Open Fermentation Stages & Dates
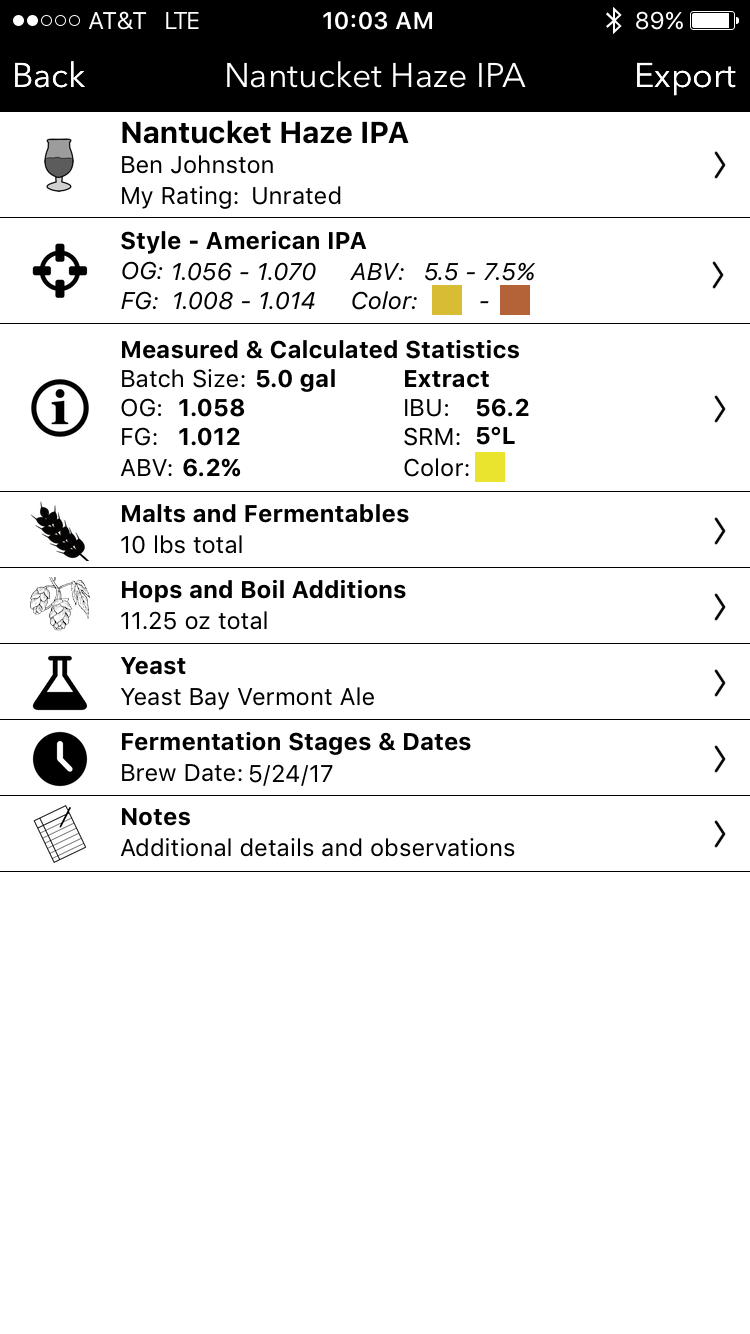The image size is (750, 1334). click(375, 758)
